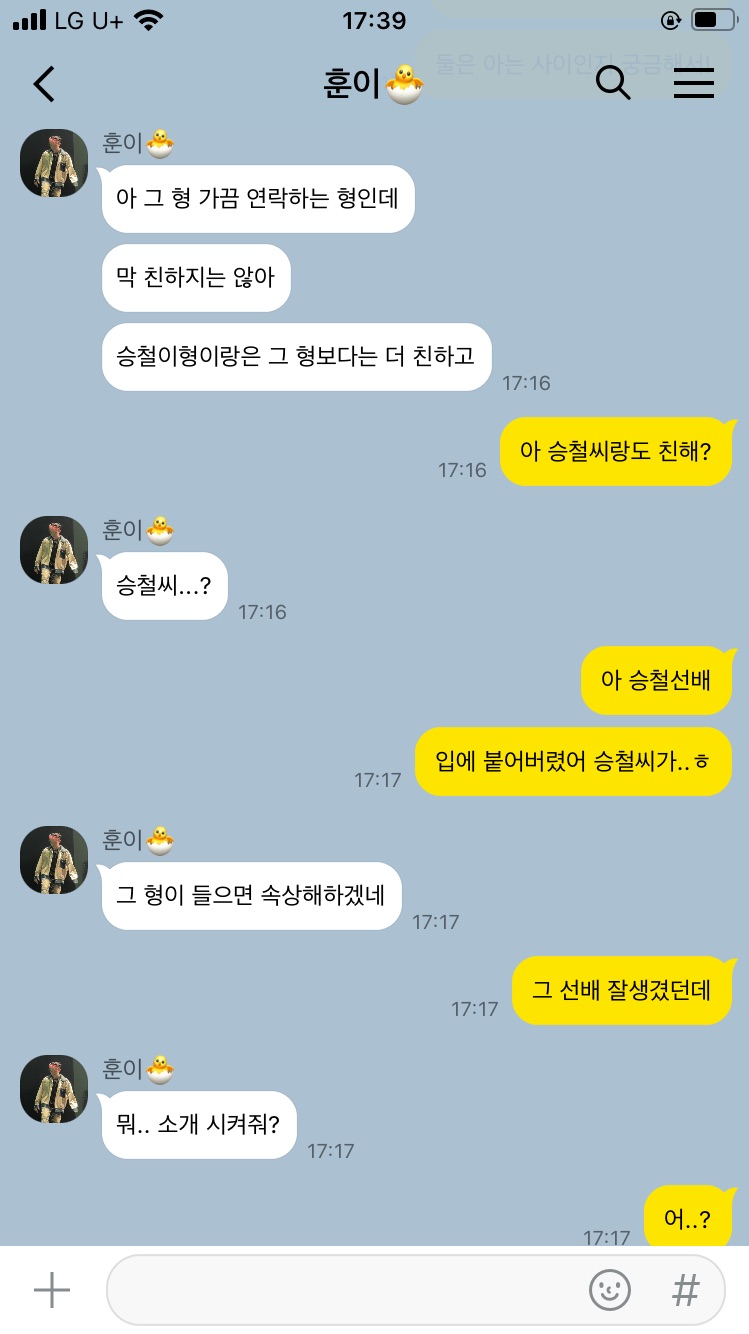The image size is (749, 1334).
Task: Navigate back using the back arrow
Action: tap(42, 84)
